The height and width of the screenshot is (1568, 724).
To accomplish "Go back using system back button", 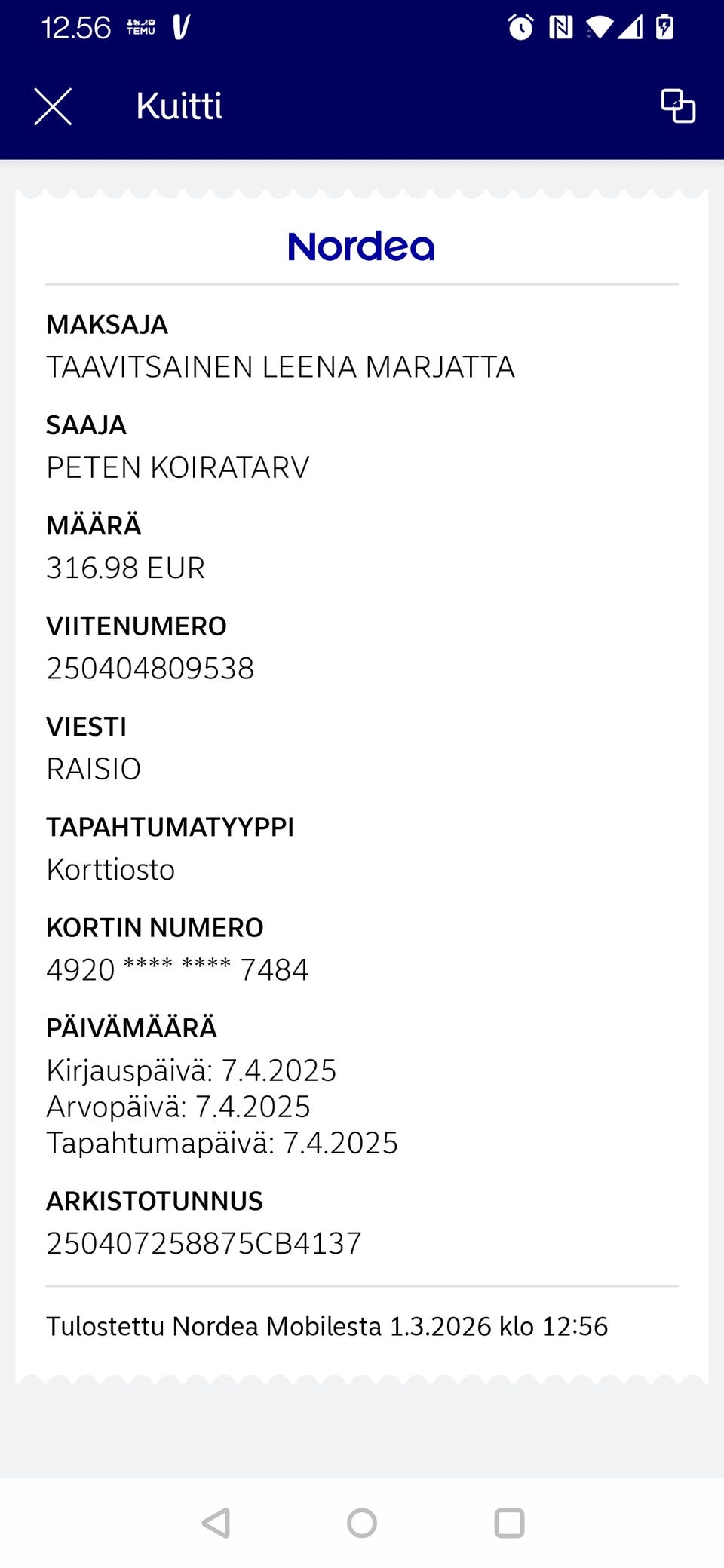I will [x=216, y=1523].
